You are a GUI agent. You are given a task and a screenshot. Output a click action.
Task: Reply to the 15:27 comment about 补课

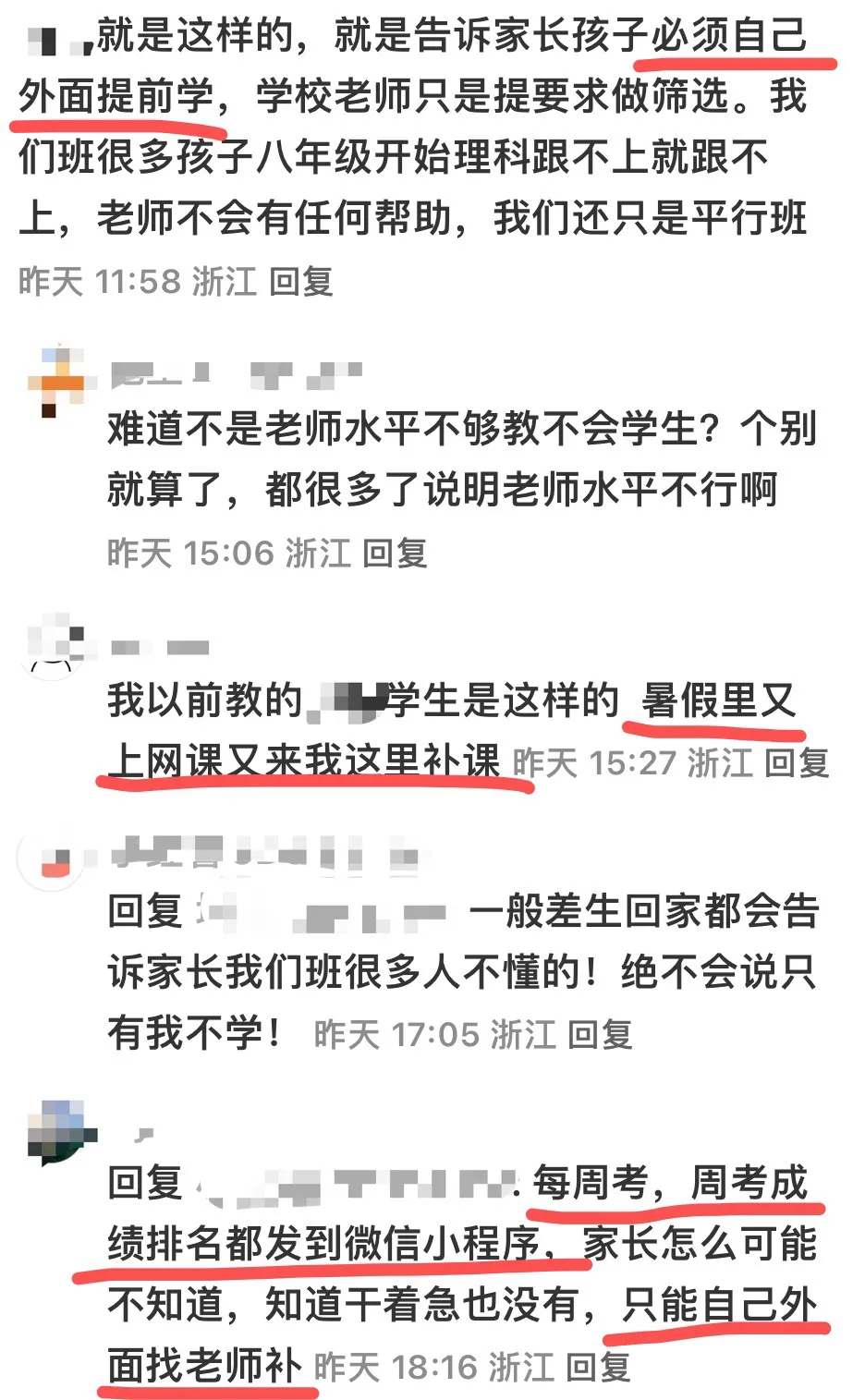pyautogui.click(x=797, y=762)
